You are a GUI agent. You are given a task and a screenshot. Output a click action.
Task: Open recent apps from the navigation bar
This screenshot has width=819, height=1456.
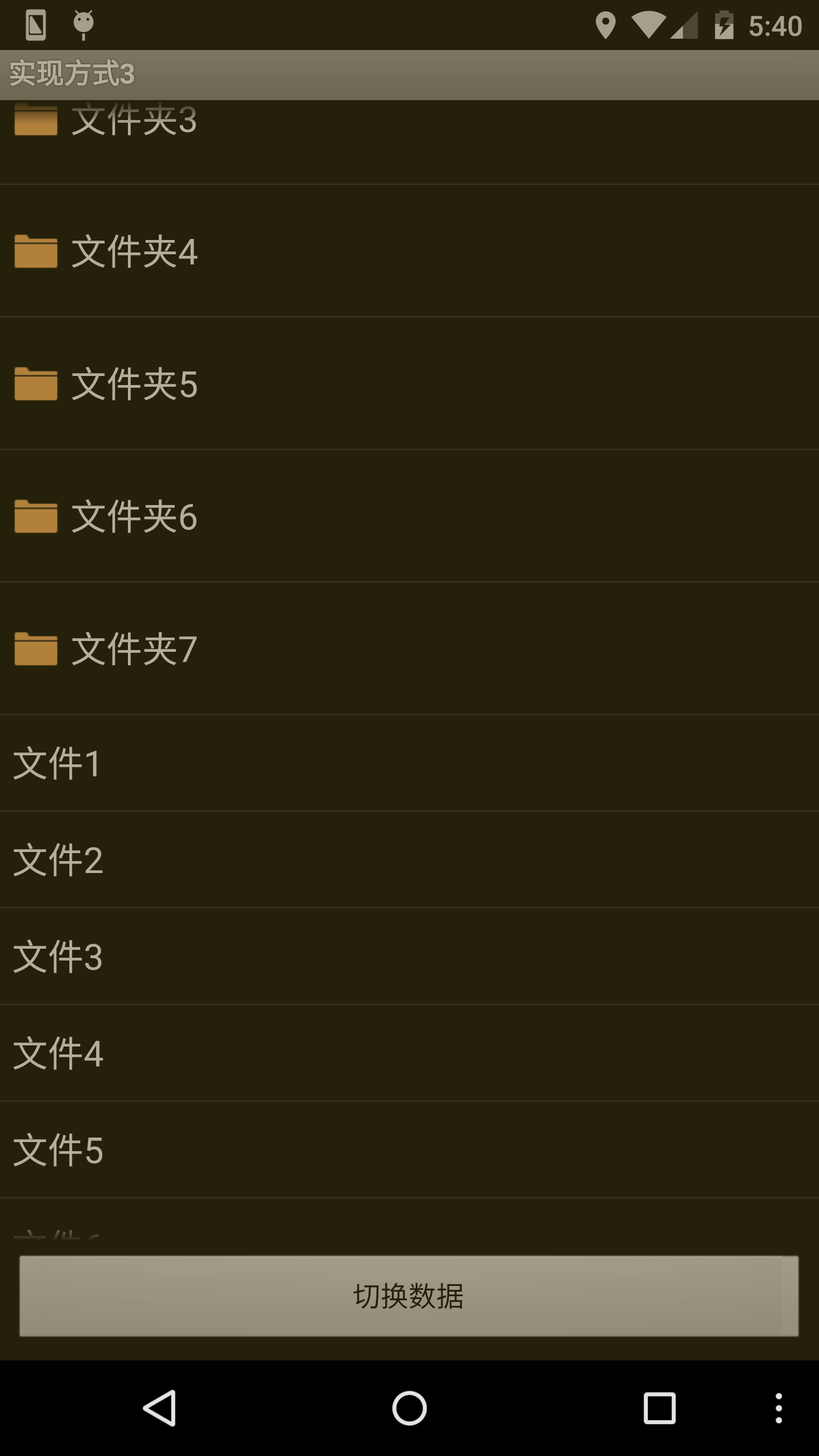point(660,1408)
